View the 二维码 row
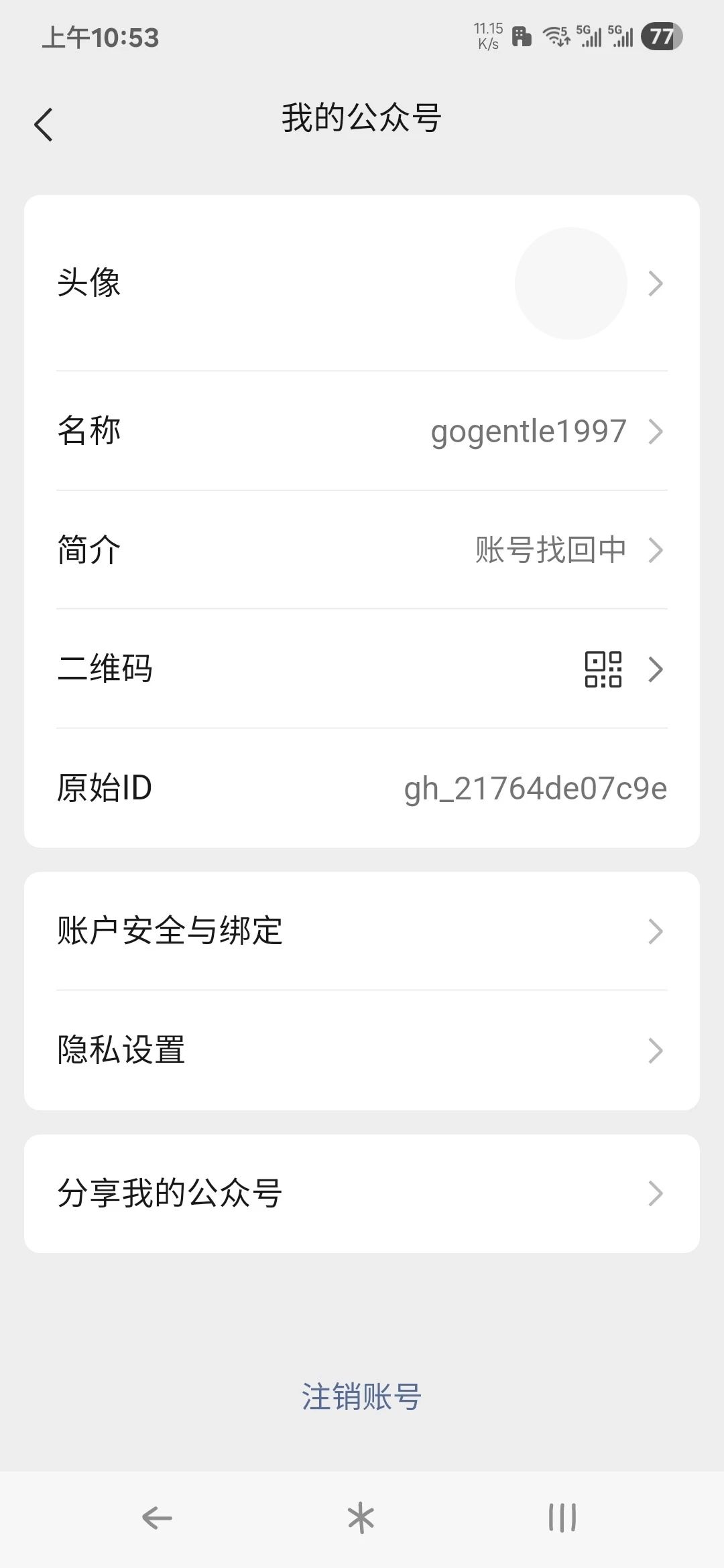This screenshot has width=724, height=1568. coord(362,669)
